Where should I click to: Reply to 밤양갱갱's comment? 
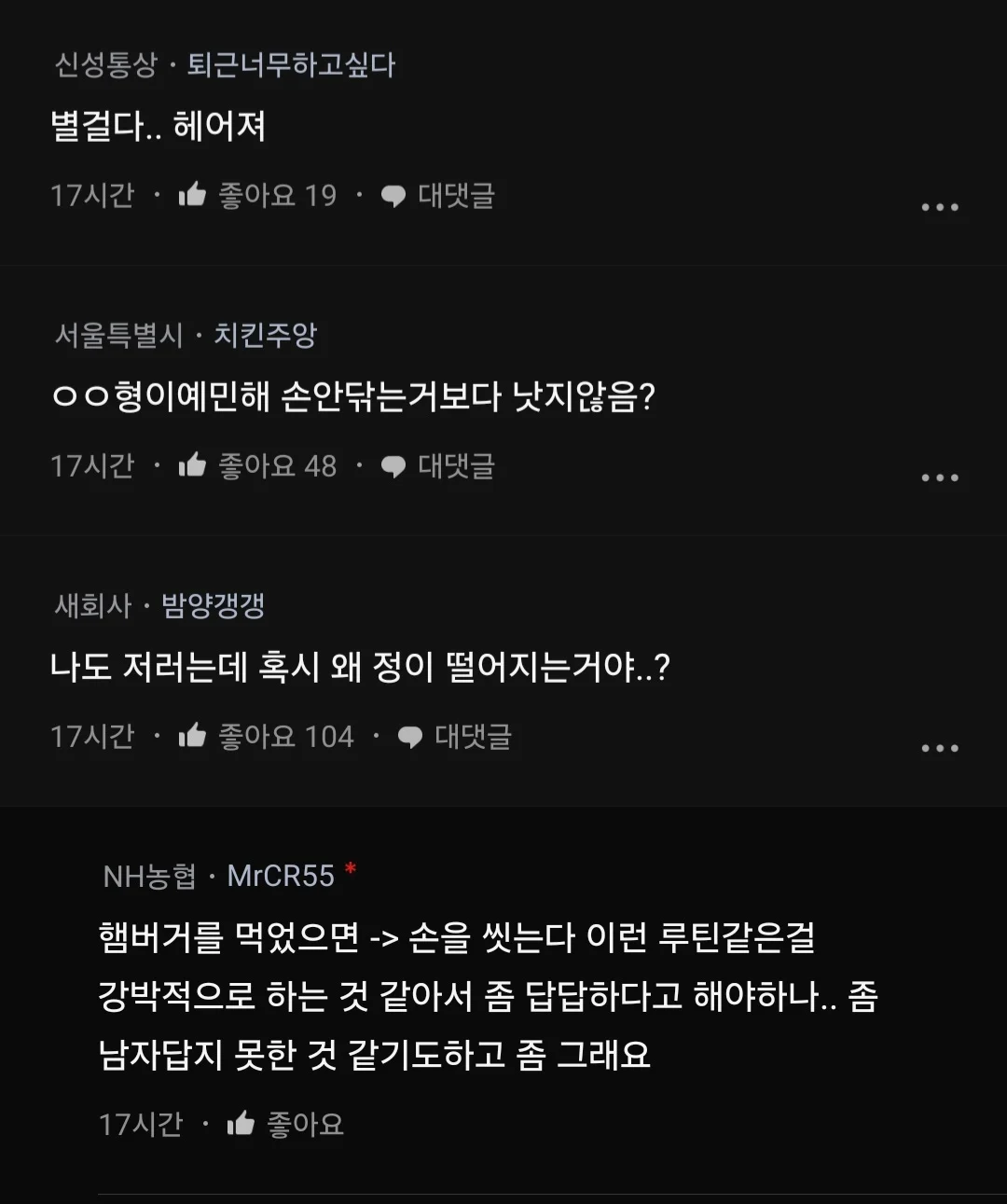[x=454, y=736]
